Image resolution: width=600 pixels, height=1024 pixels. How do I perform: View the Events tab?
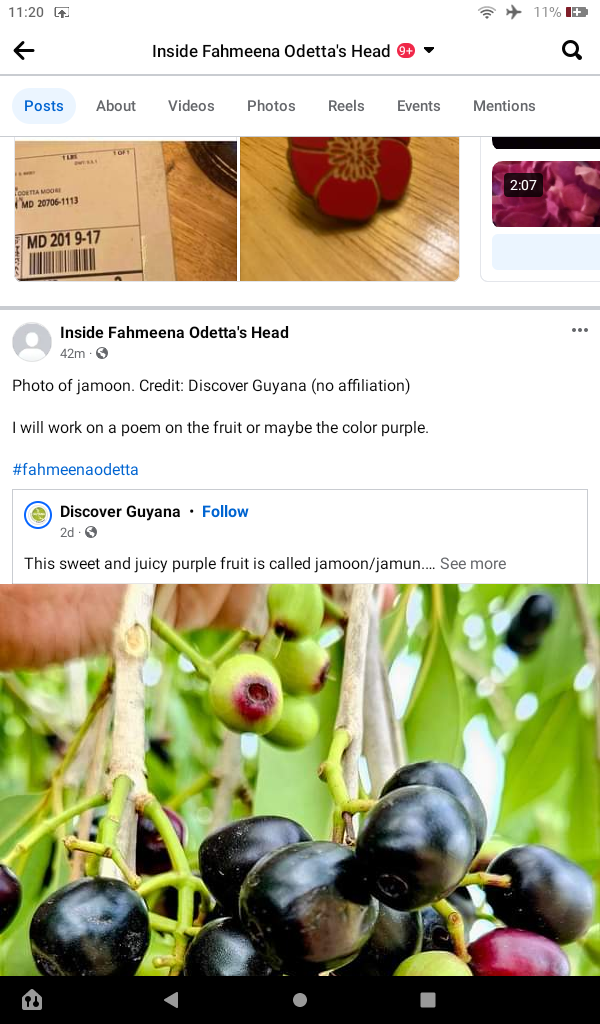[418, 106]
